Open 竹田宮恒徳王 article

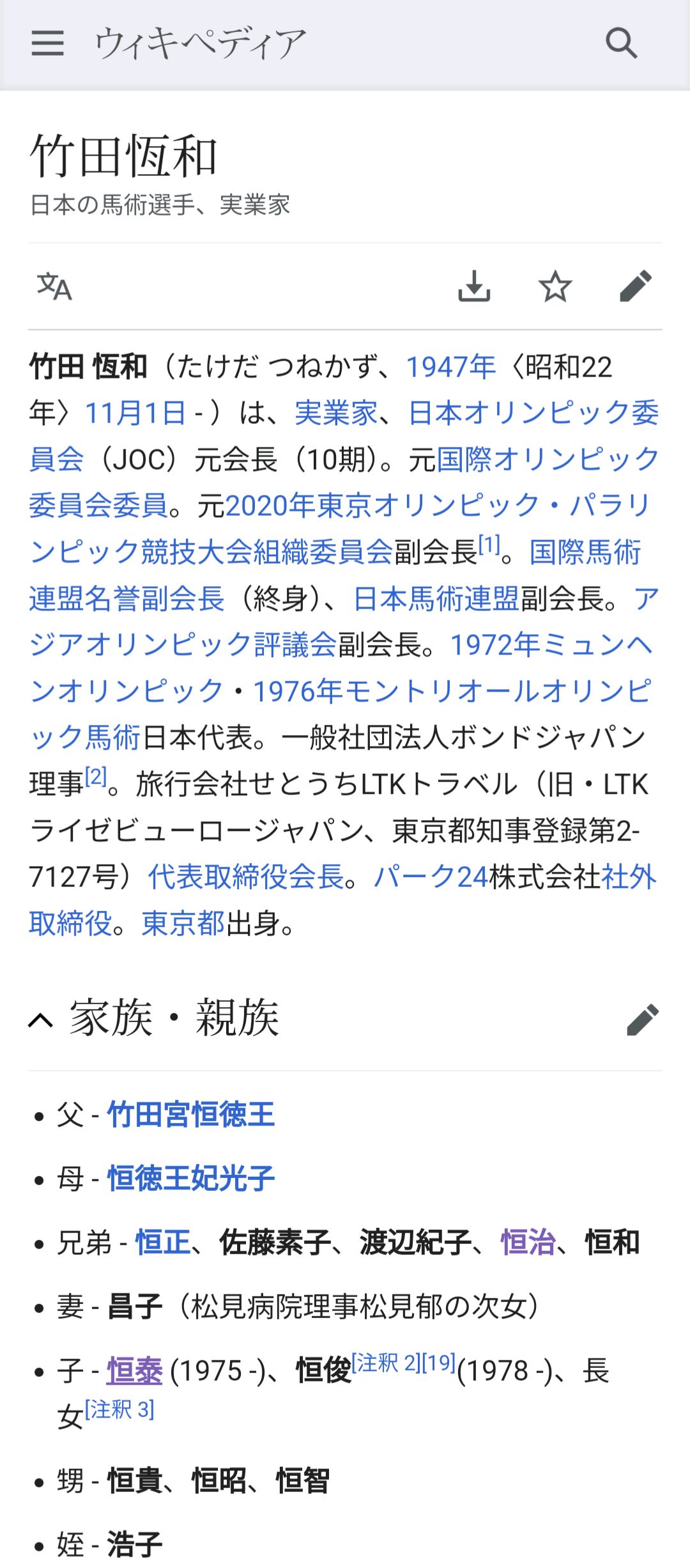191,1115
